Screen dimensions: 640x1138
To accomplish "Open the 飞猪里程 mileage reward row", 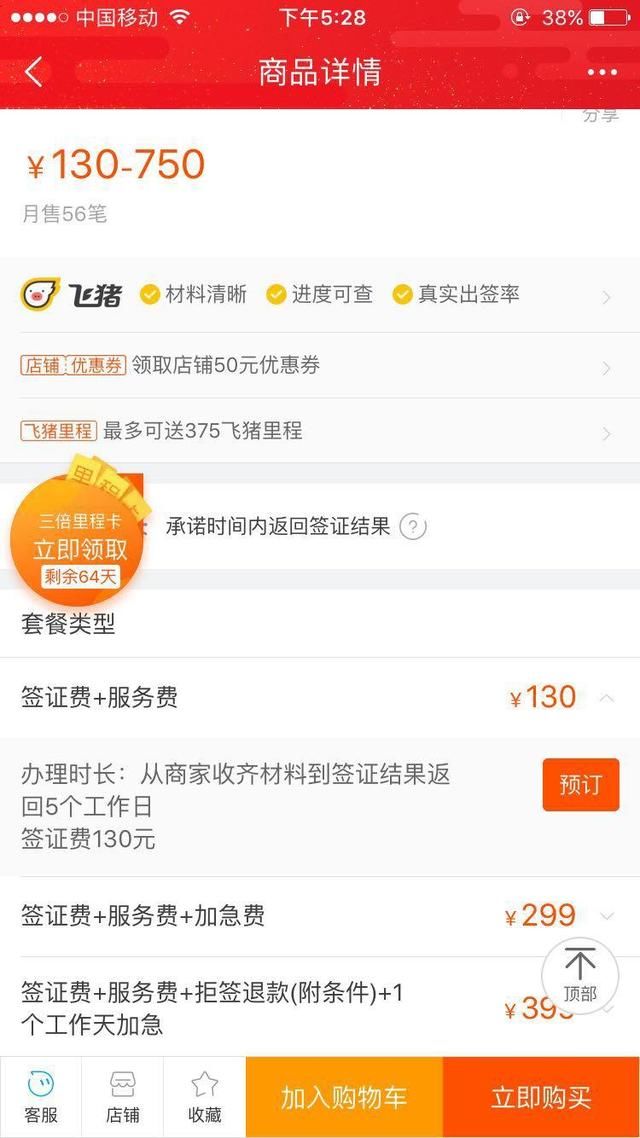I will point(320,431).
